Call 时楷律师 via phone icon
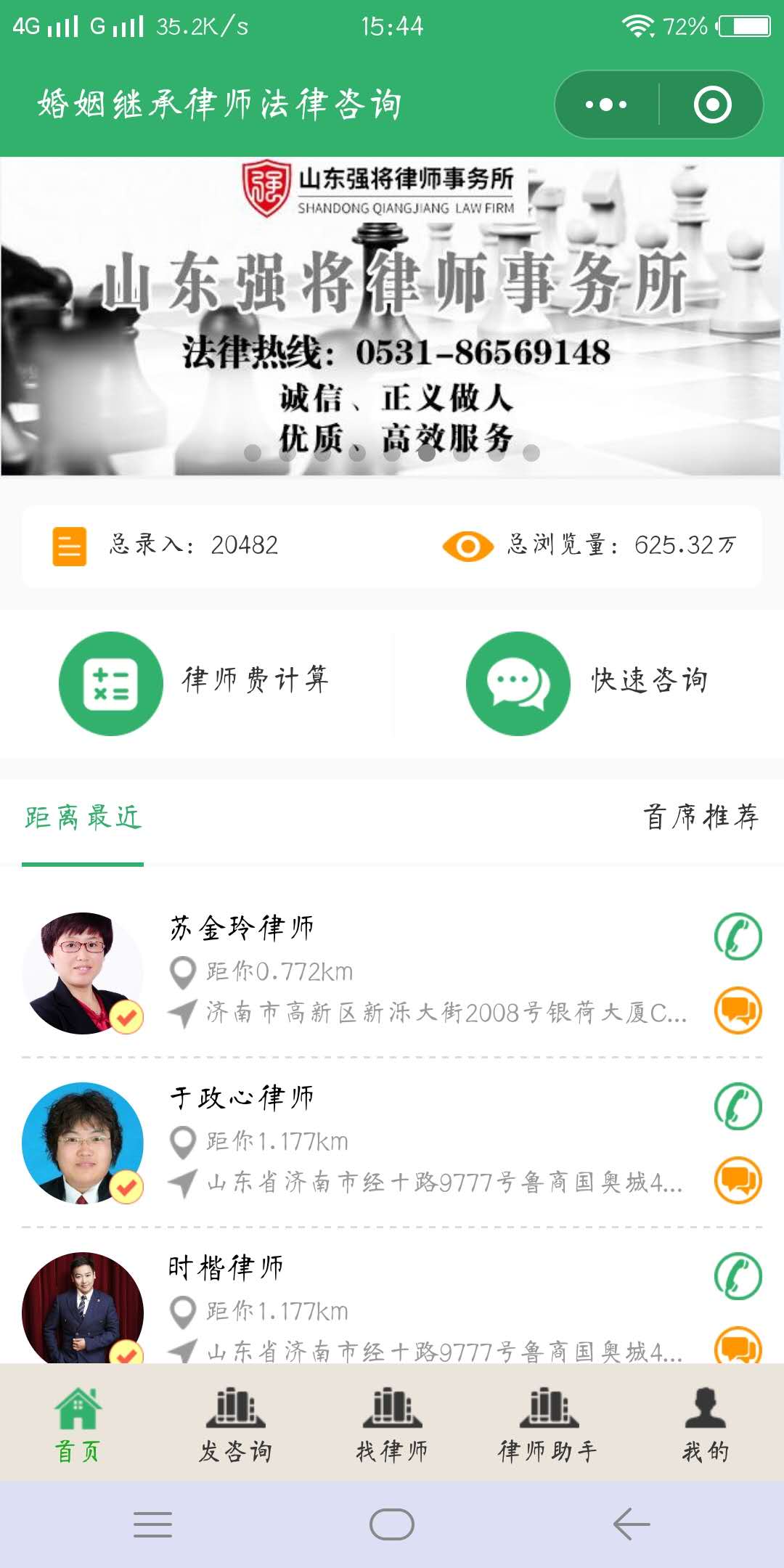This screenshot has height=1568, width=784. (x=738, y=1276)
